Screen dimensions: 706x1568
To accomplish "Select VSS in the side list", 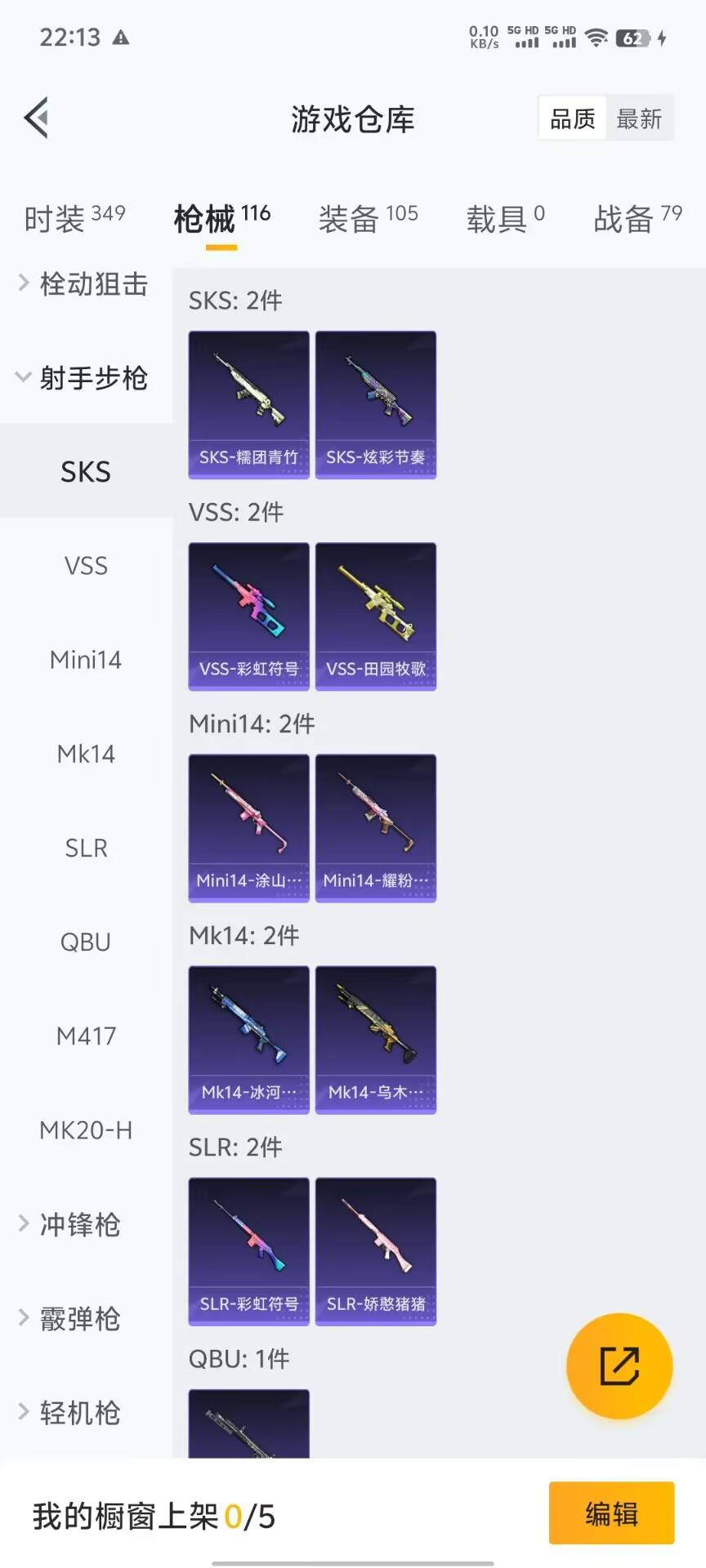I will point(86,565).
